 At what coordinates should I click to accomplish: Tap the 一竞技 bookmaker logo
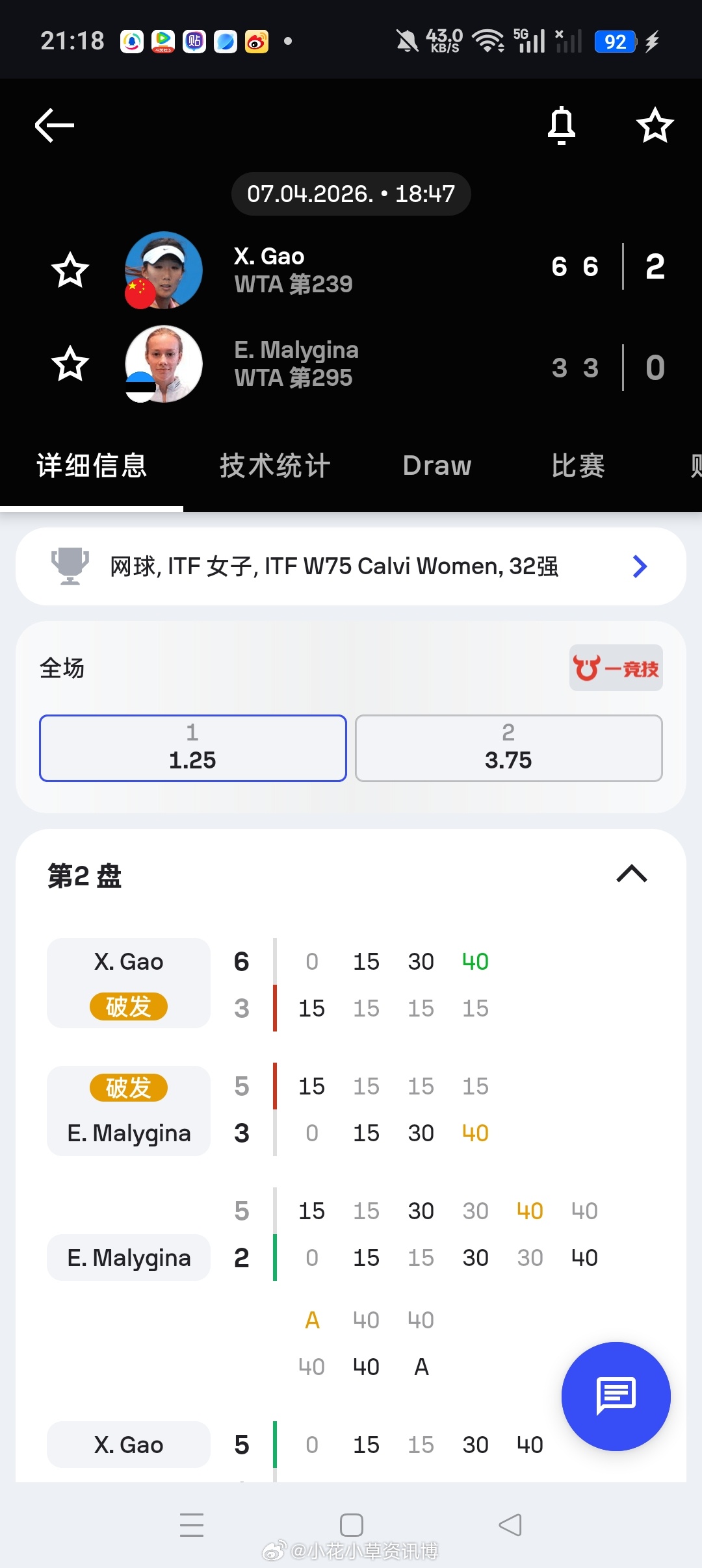pos(615,668)
